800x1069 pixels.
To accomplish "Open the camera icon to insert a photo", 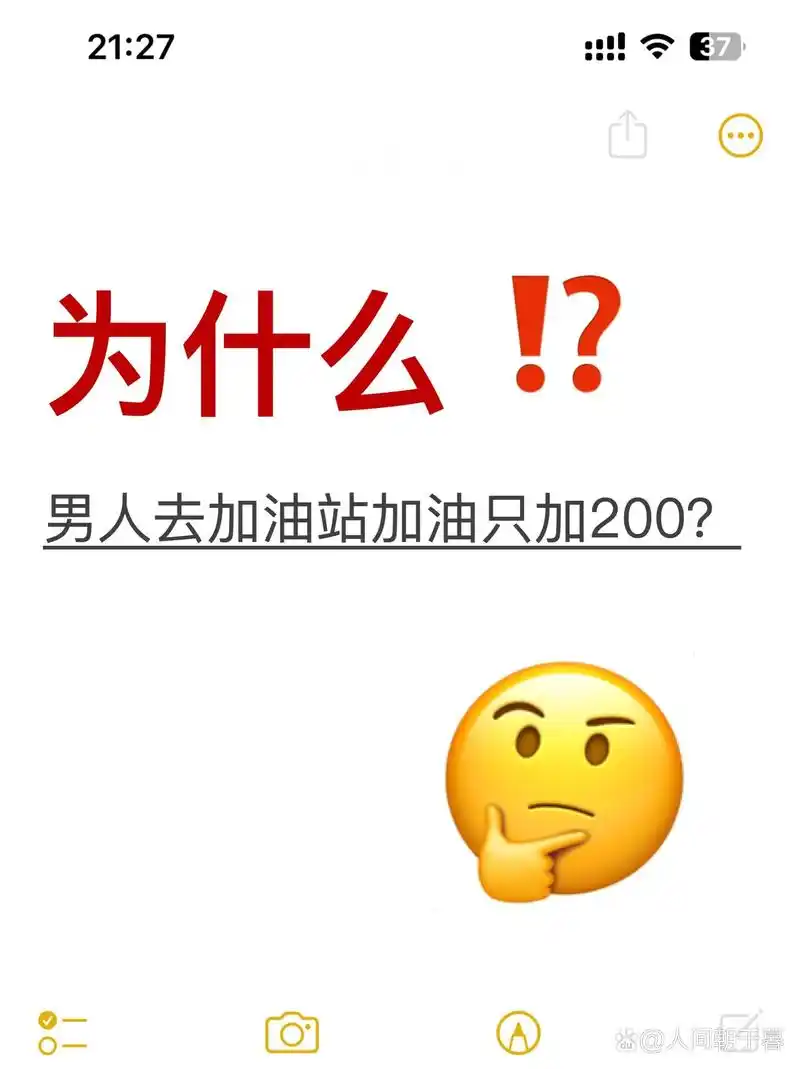I will (x=291, y=1035).
